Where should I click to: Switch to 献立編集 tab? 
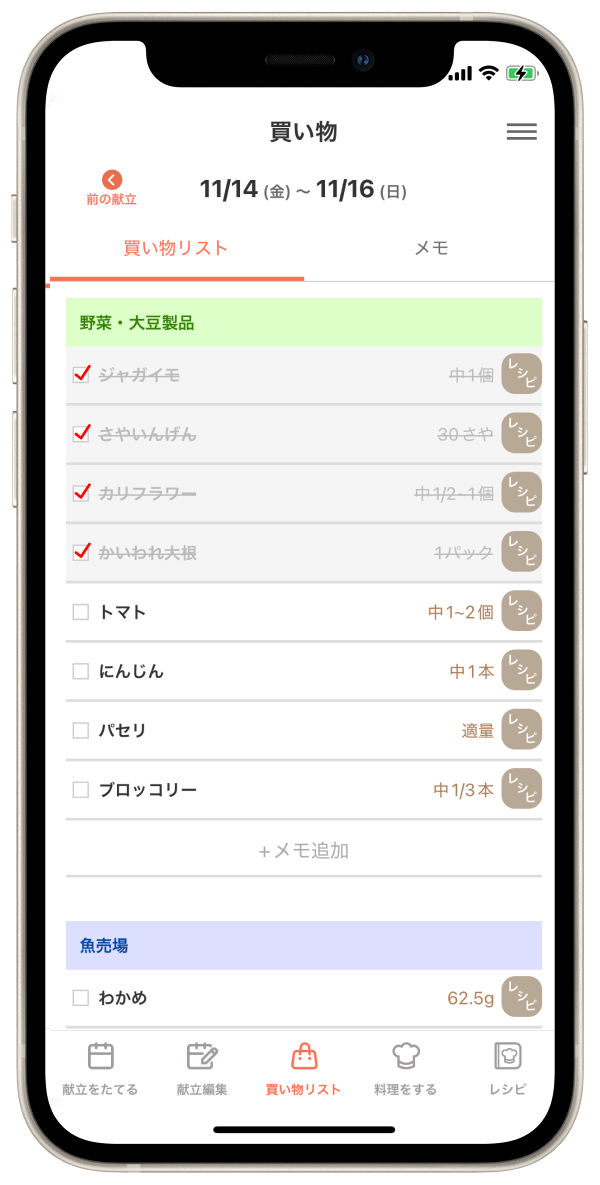(202, 1068)
